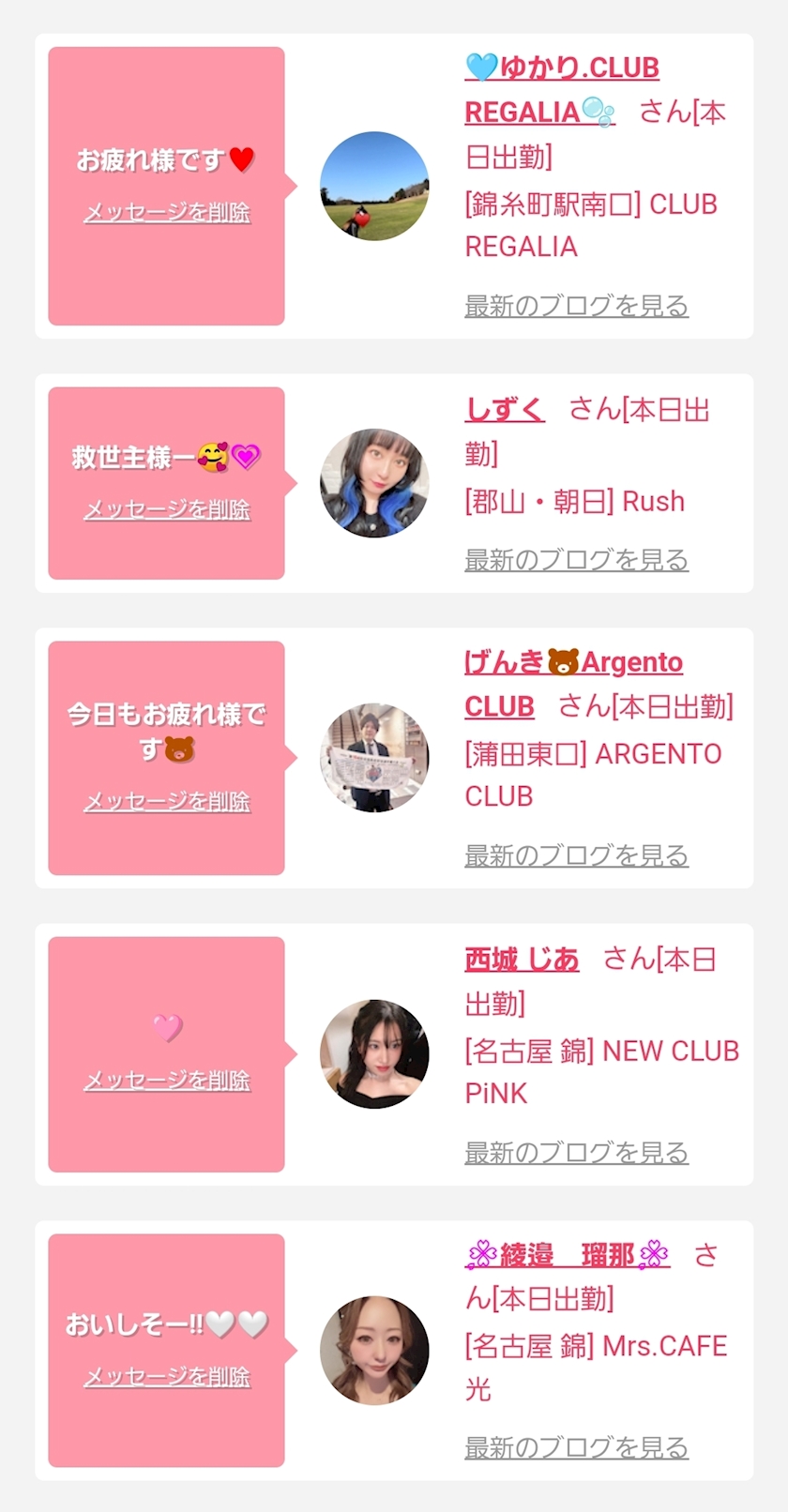Open ゆかり.CLUB REGALIA's profile link
This screenshot has height=1512, width=788.
pos(562,68)
